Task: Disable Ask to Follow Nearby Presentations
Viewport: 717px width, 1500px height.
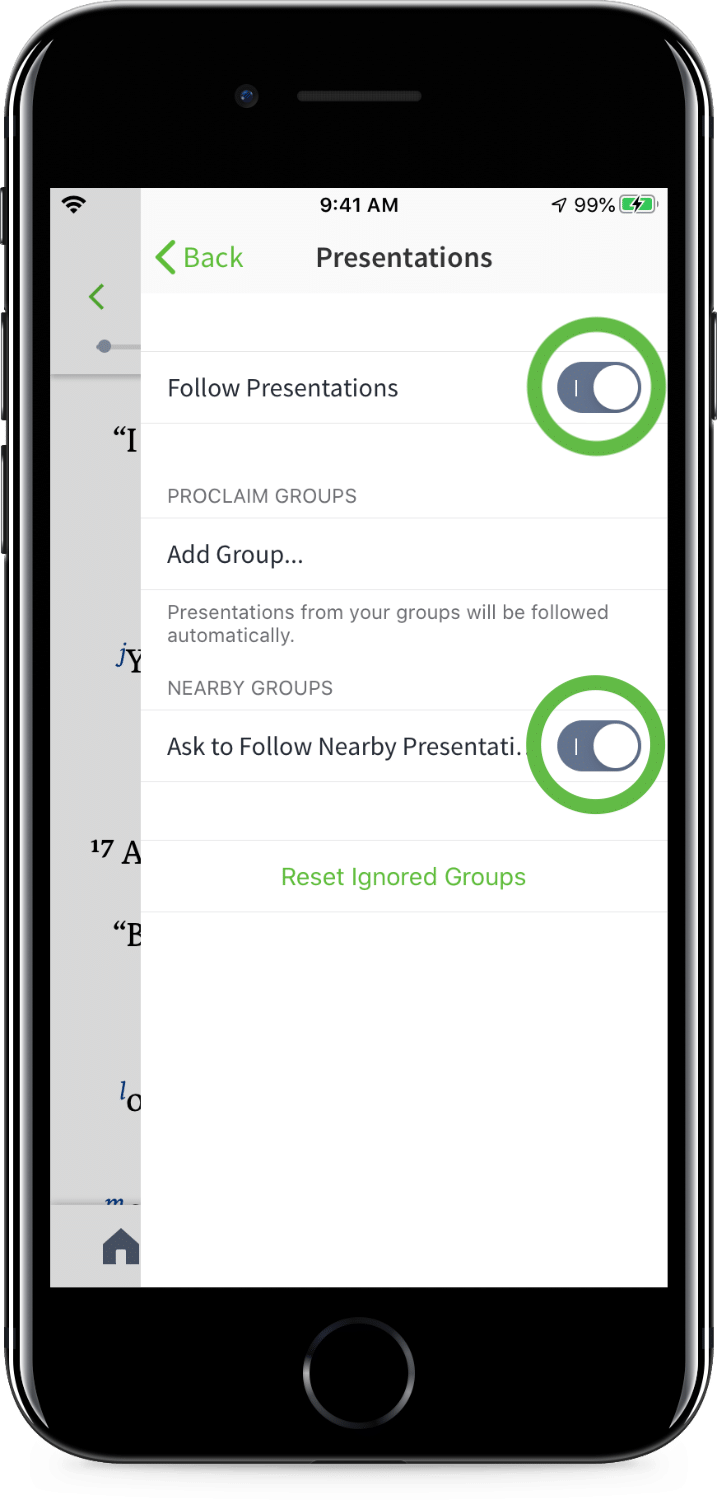Action: 598,746
